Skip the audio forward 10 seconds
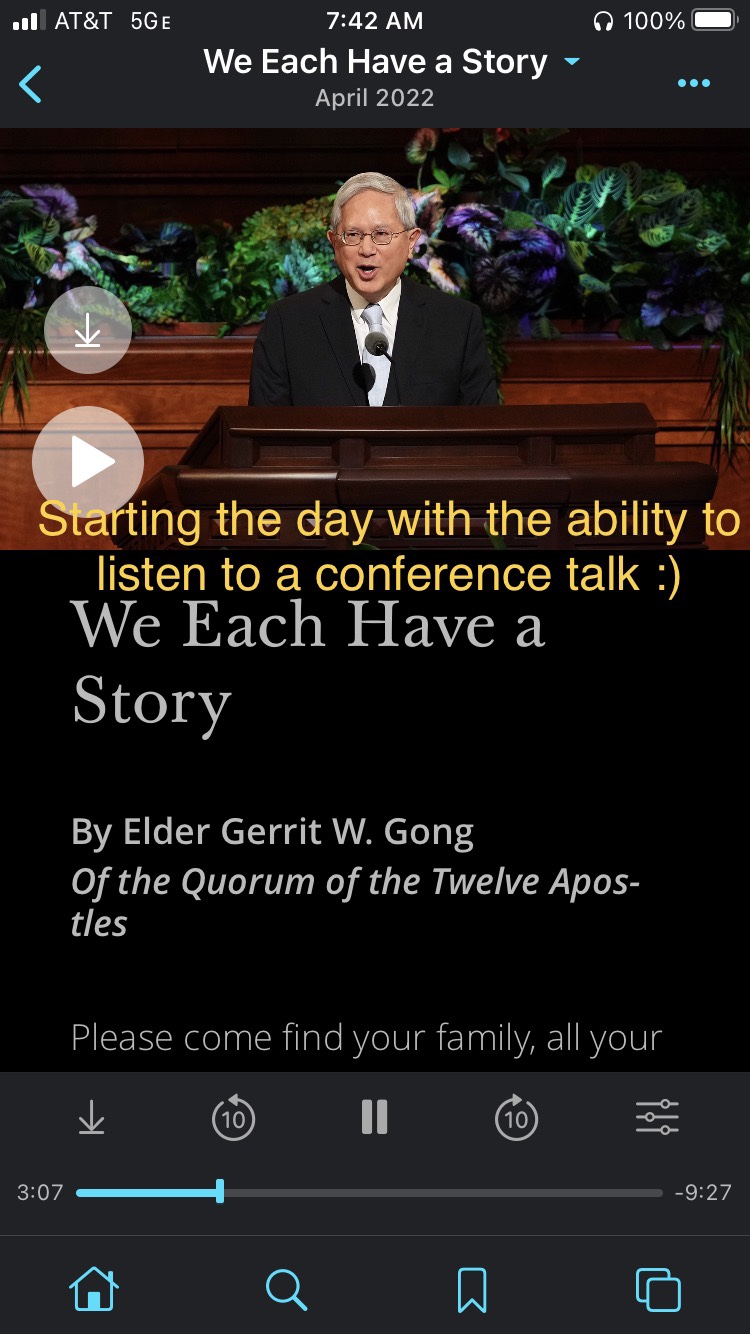Image resolution: width=750 pixels, height=1334 pixels. click(516, 1117)
